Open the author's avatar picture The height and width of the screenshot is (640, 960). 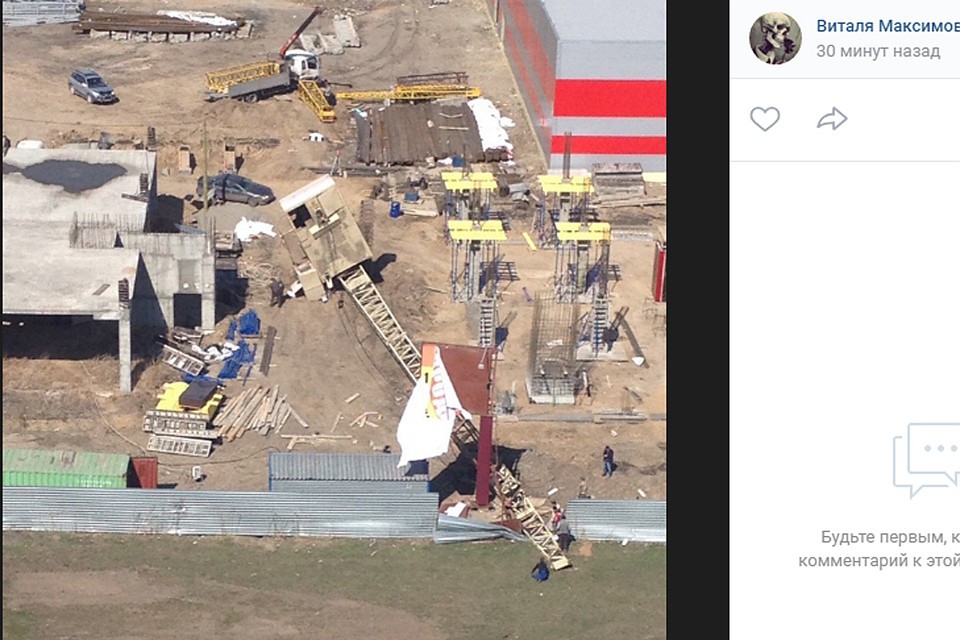(x=775, y=38)
